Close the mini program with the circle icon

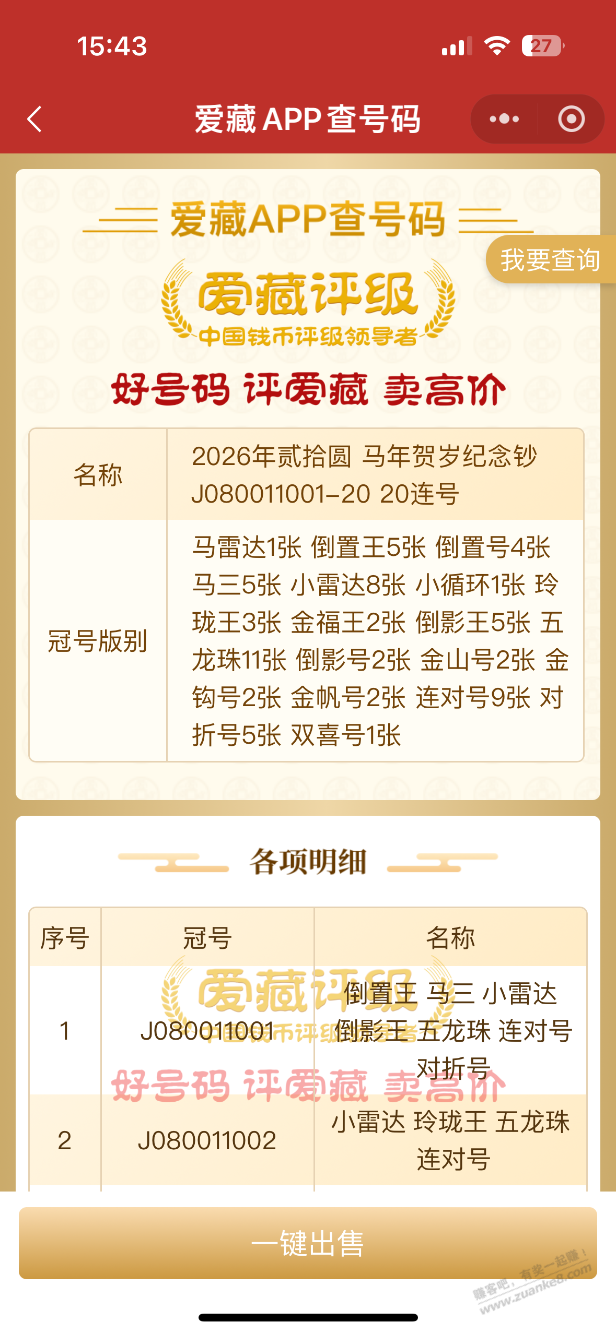pos(571,120)
